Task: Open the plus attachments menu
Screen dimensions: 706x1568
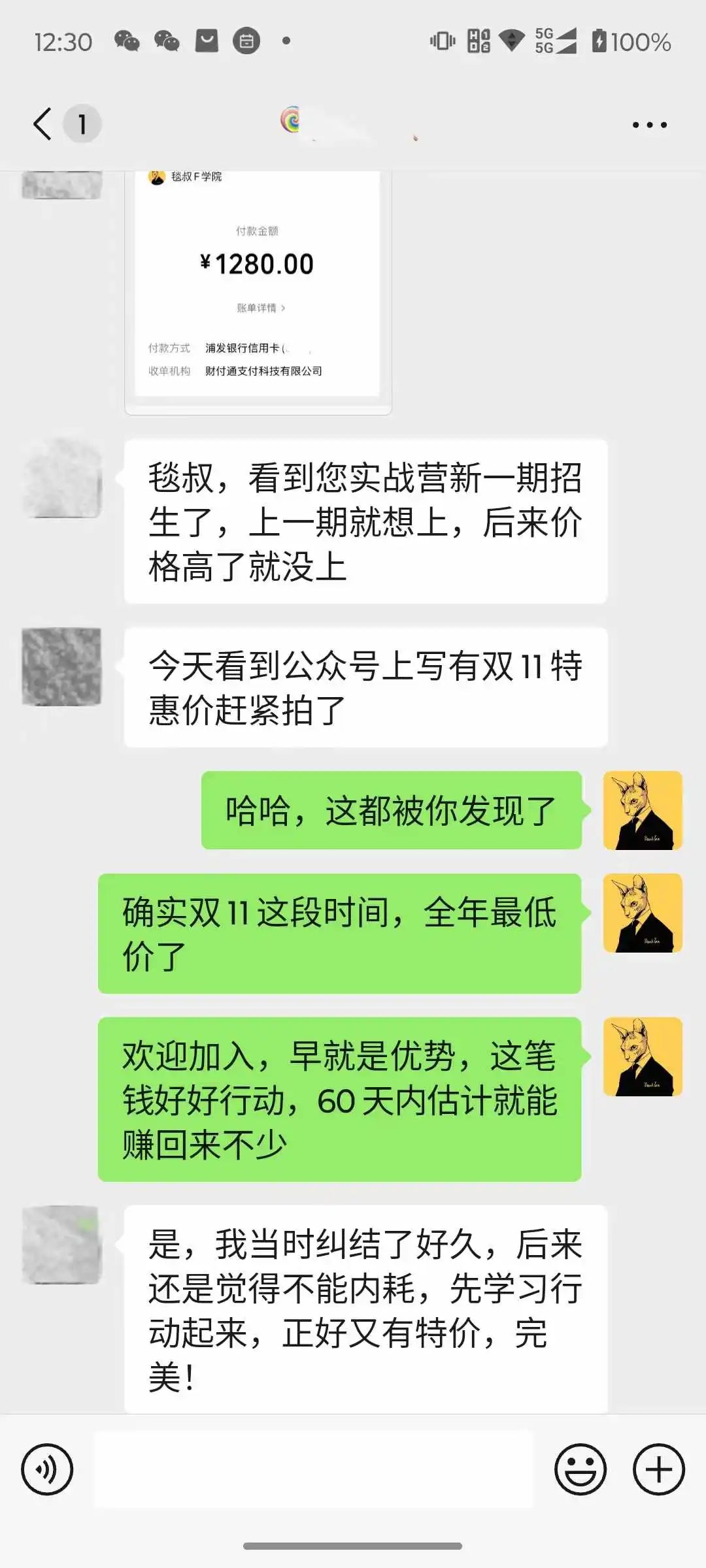Action: point(658,1470)
